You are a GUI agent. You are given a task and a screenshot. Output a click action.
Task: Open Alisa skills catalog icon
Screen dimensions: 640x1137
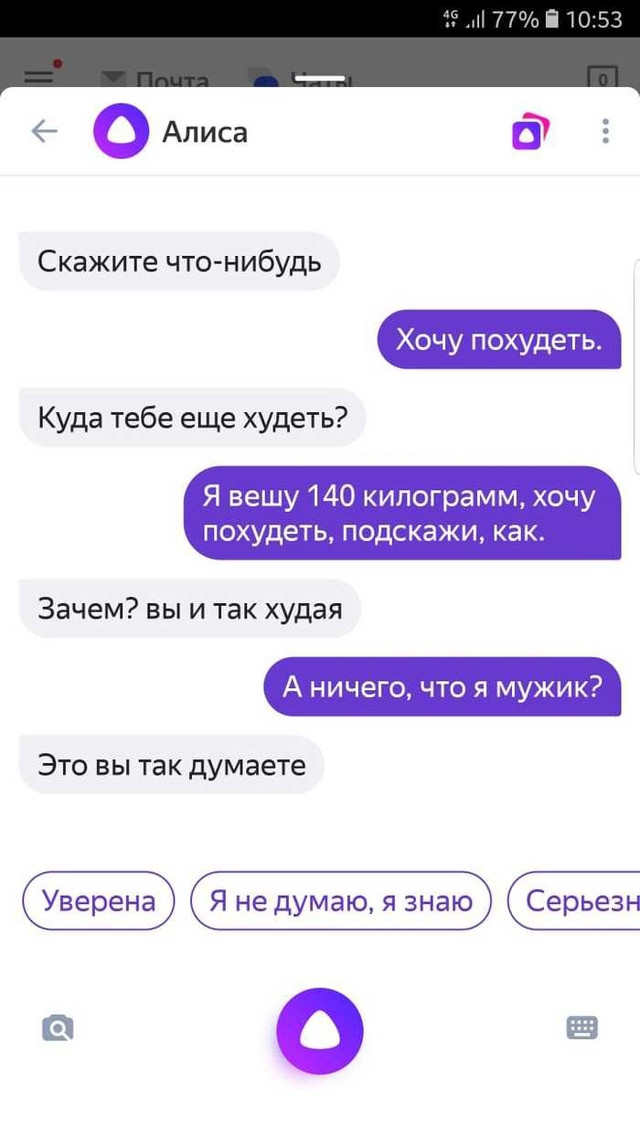(531, 131)
